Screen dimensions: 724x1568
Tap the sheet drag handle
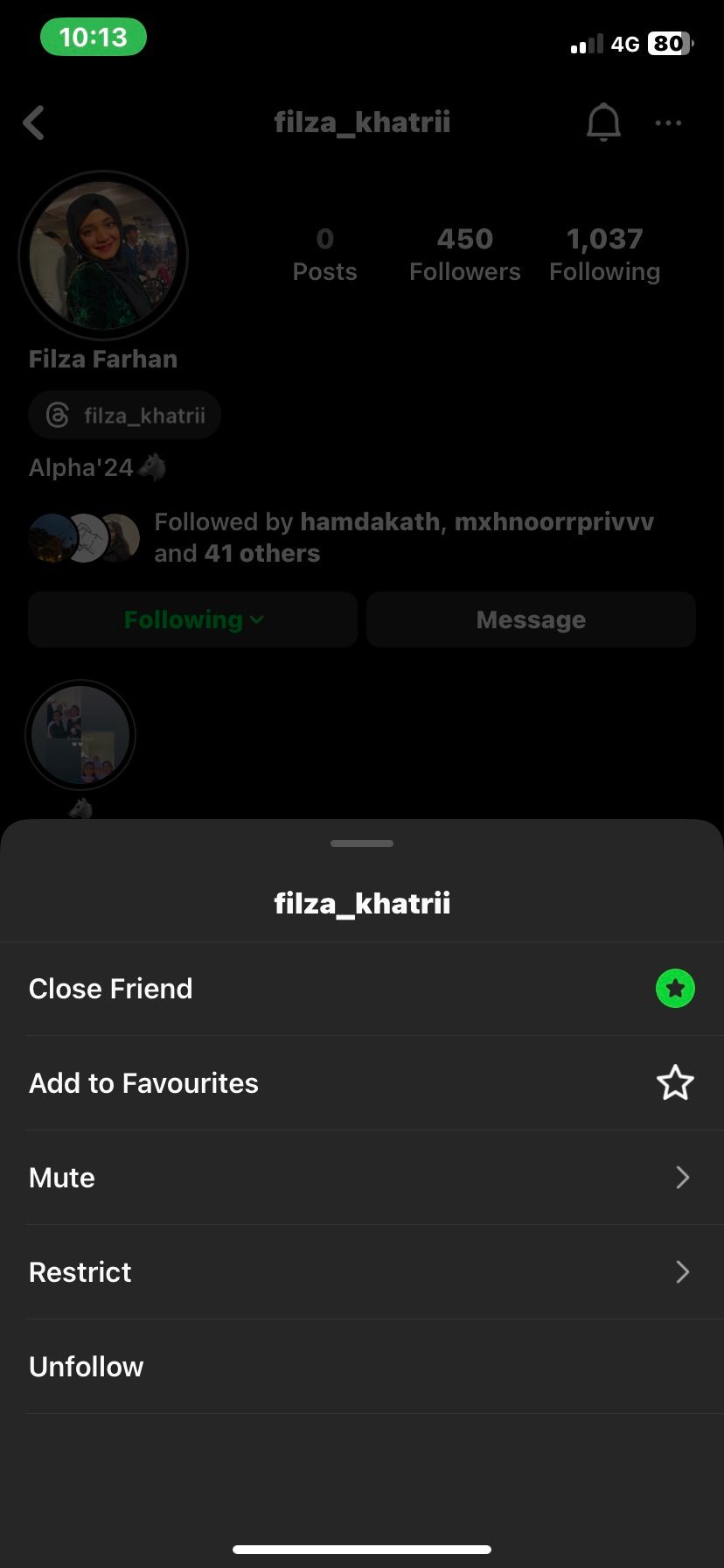tap(362, 843)
